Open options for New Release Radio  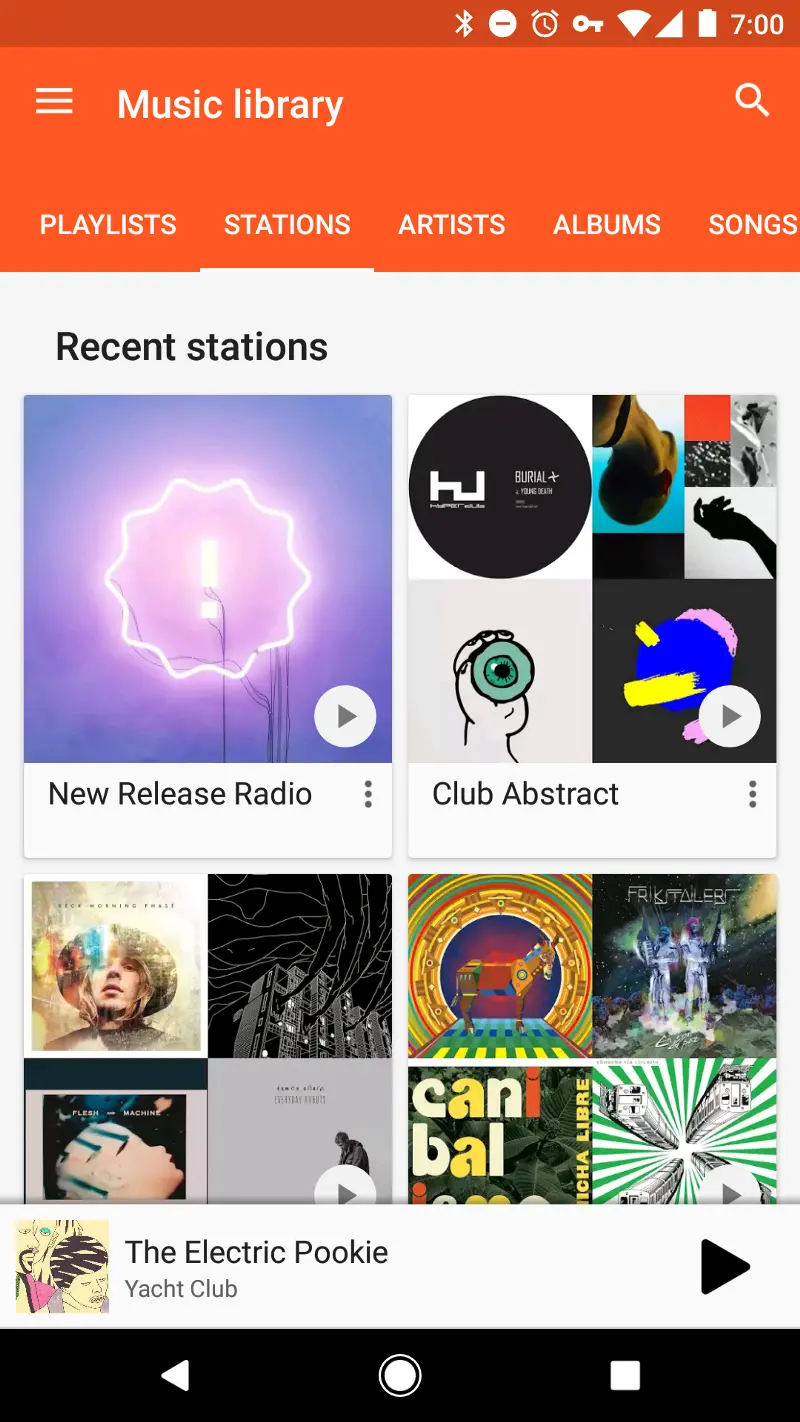coord(368,794)
